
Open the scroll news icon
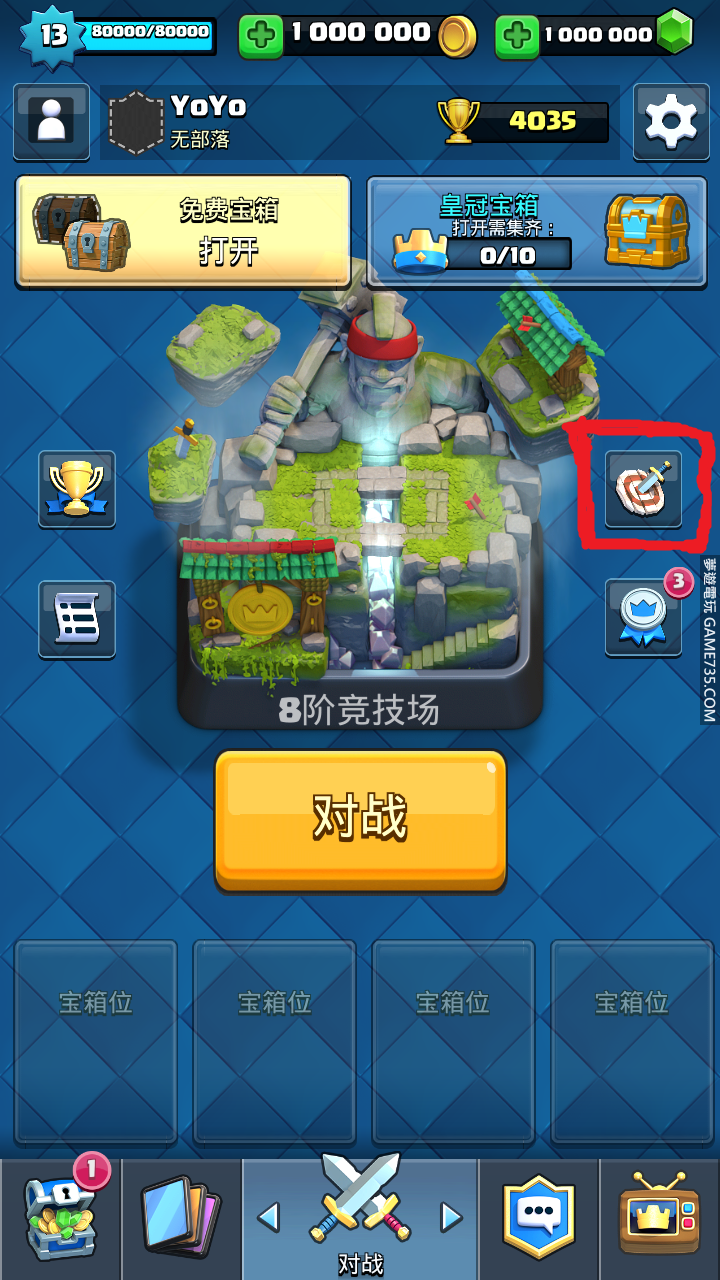pos(77,619)
